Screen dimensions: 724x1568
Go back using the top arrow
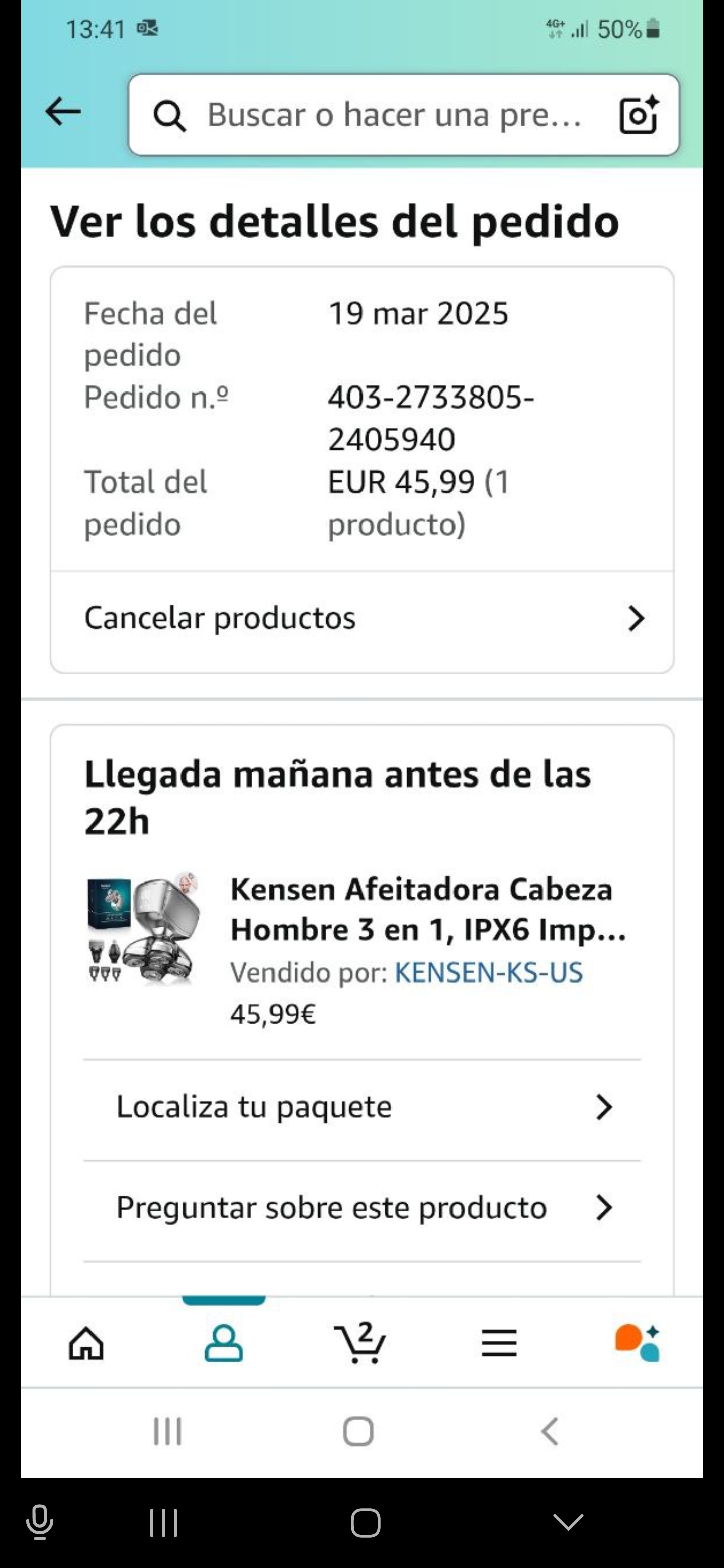[x=63, y=112]
